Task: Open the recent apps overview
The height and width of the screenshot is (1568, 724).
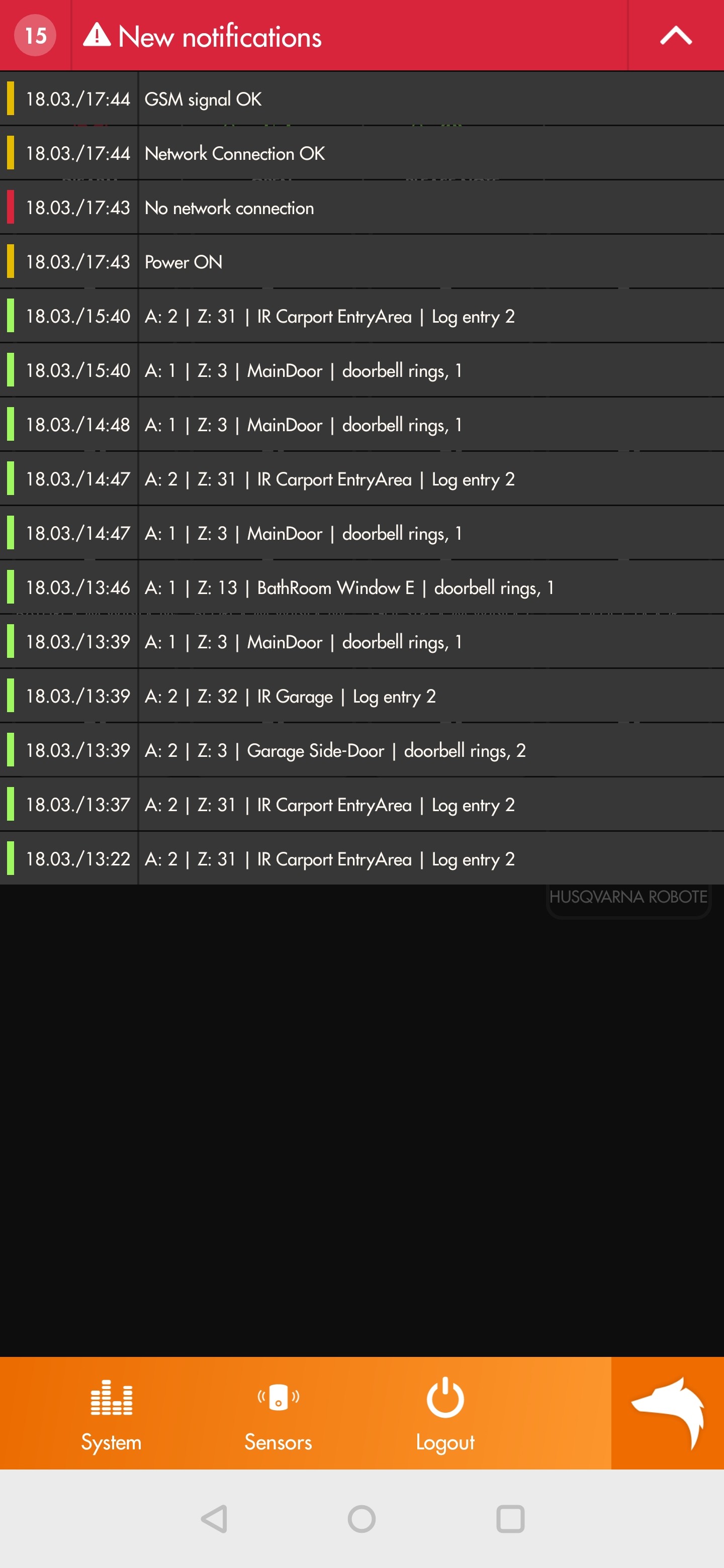Action: point(510,1519)
